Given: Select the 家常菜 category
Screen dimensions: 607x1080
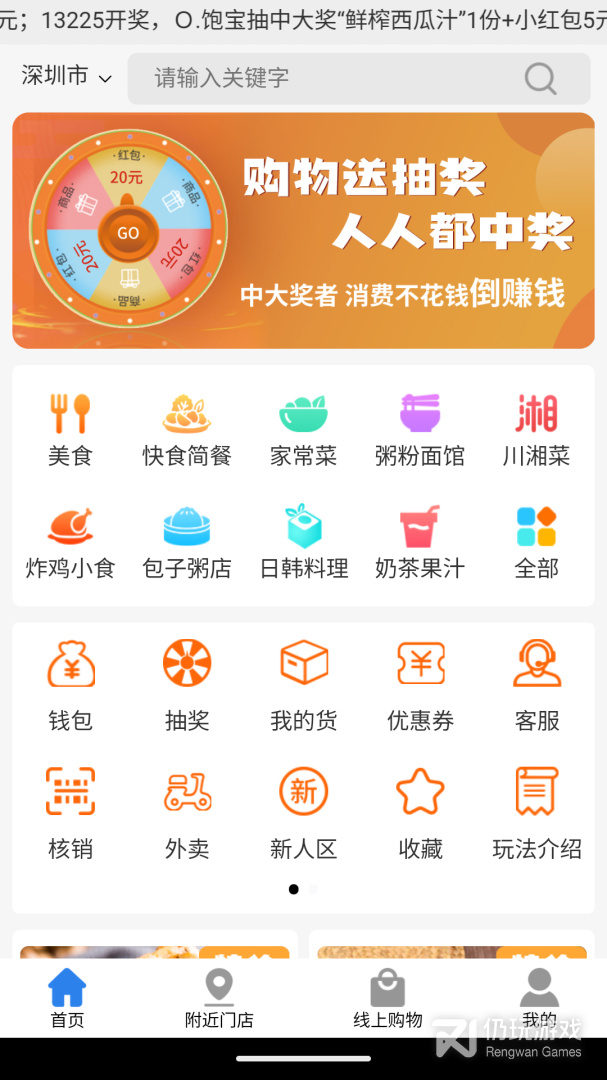Looking at the screenshot, I should [x=303, y=430].
